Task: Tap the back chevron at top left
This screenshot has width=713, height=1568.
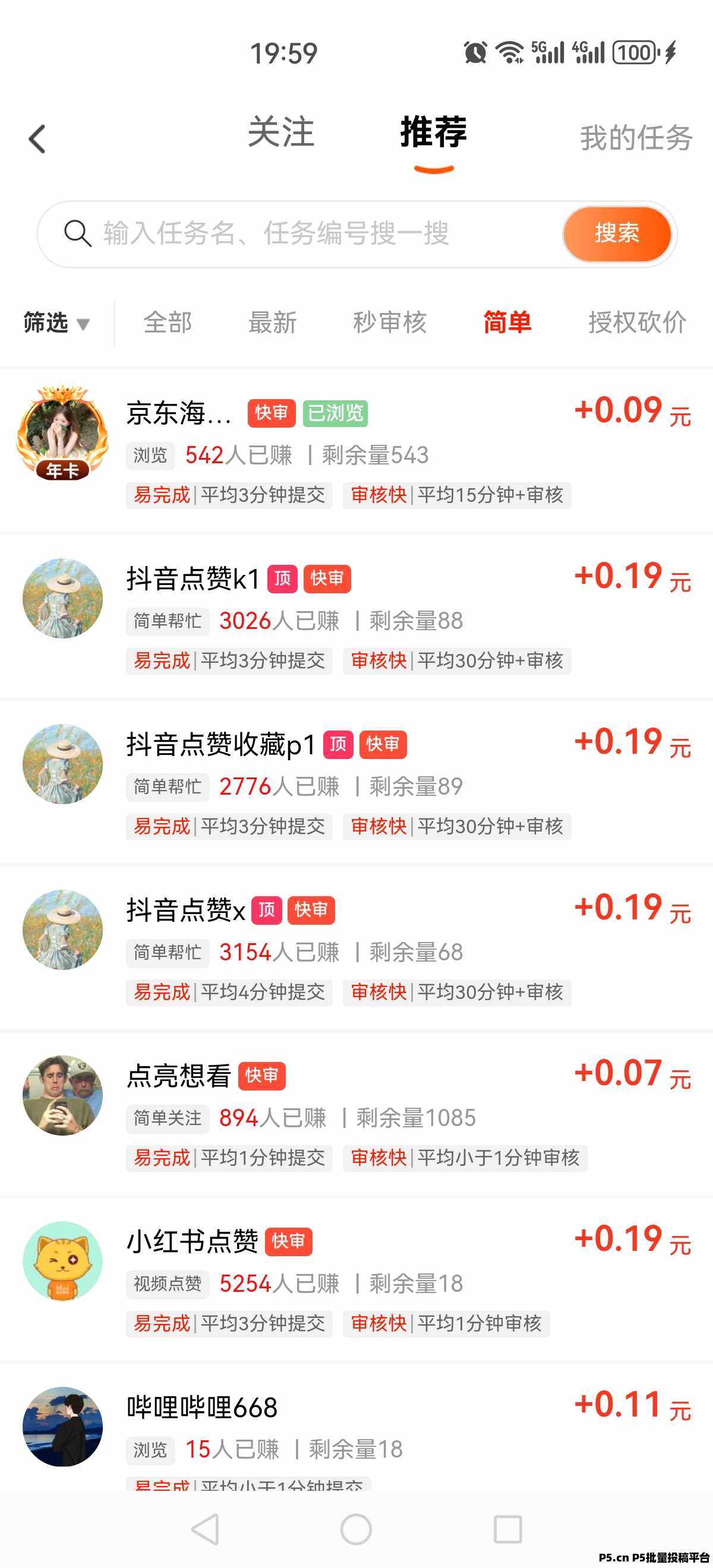Action: (35, 138)
